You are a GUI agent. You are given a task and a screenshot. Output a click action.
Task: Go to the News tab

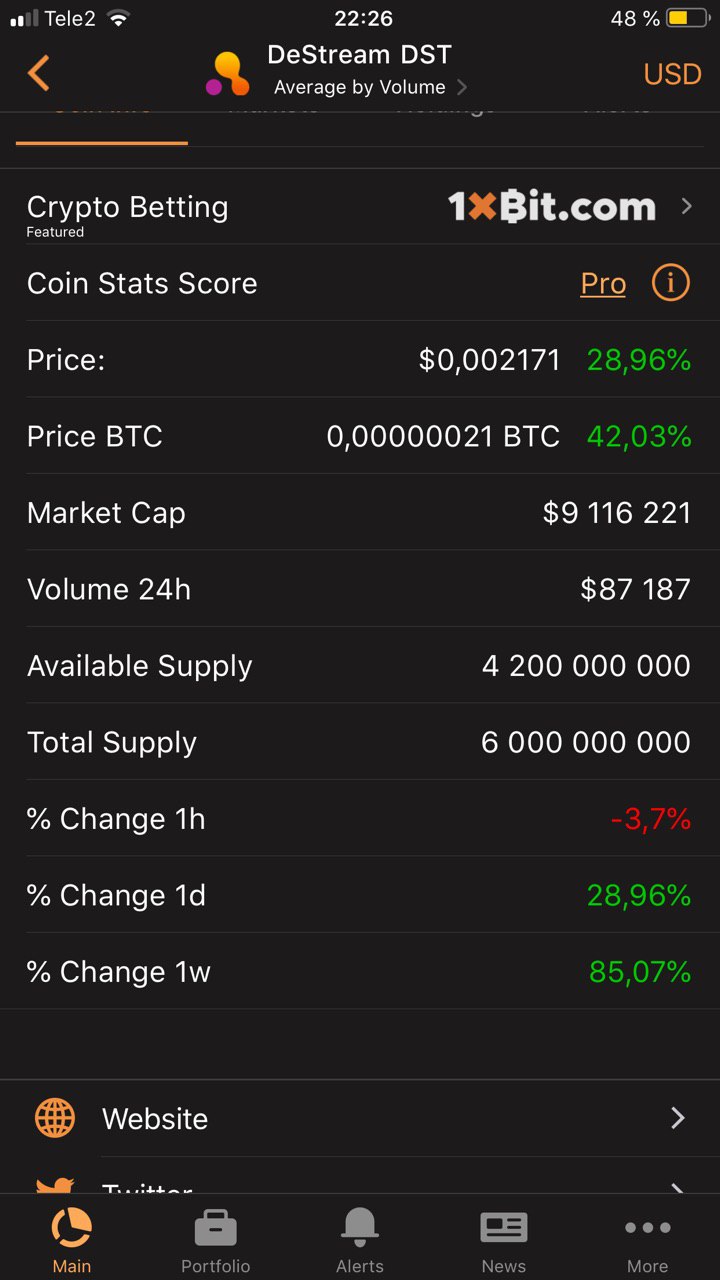(x=504, y=1240)
